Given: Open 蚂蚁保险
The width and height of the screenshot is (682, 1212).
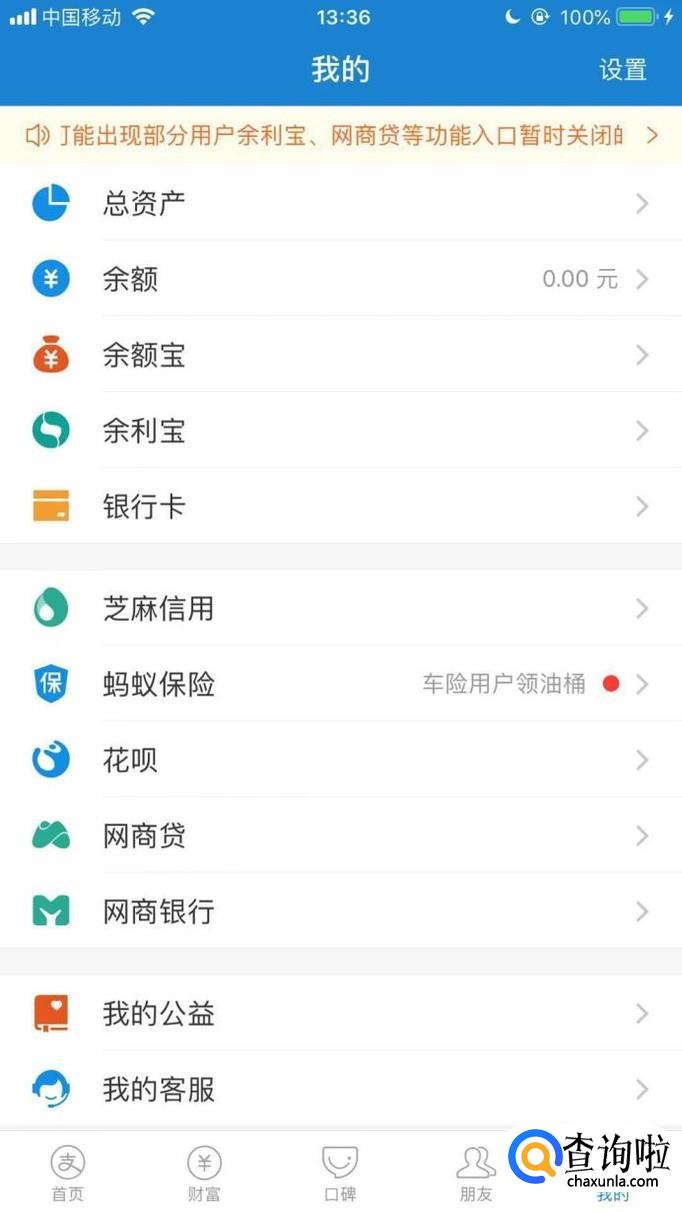Looking at the screenshot, I should coord(341,685).
